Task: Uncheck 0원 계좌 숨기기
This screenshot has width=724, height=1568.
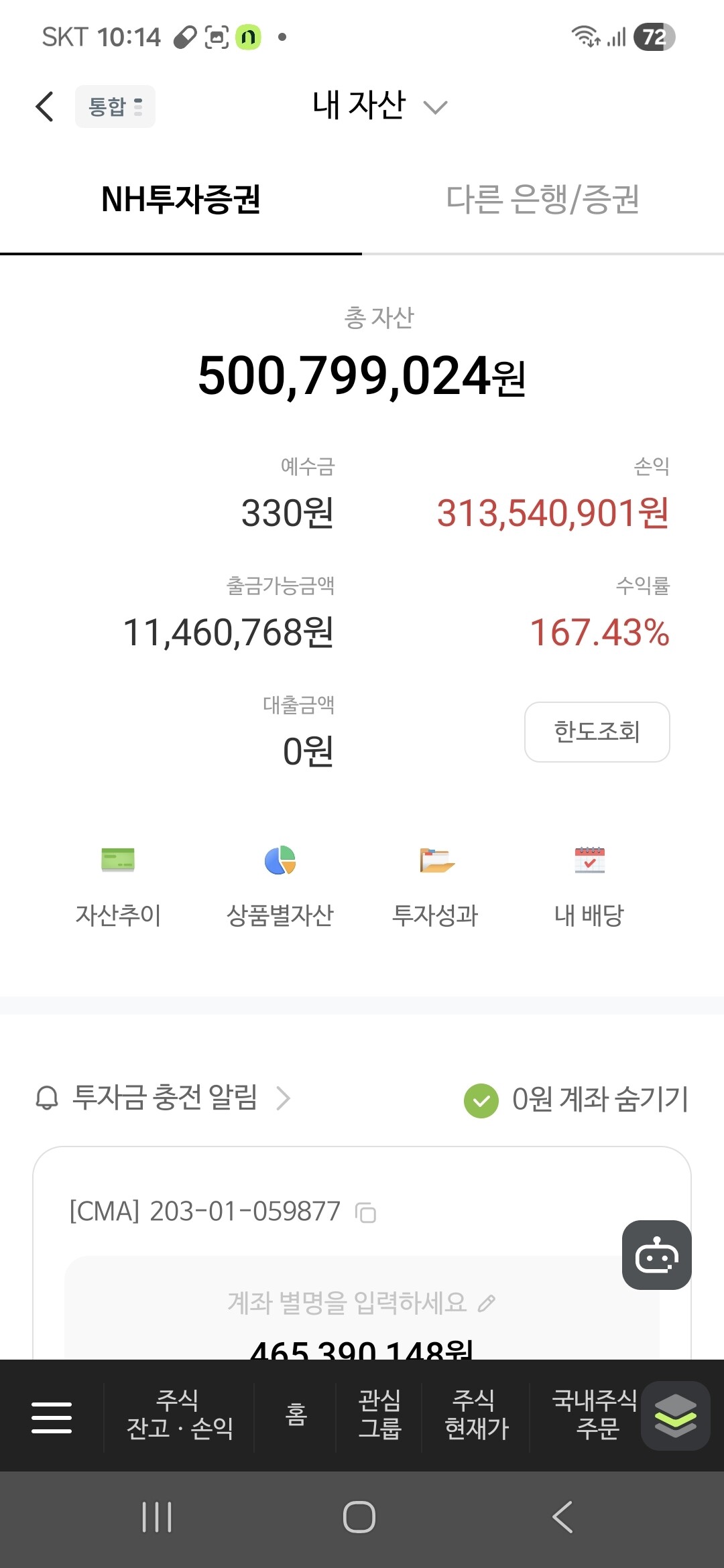Action: pyautogui.click(x=577, y=1100)
